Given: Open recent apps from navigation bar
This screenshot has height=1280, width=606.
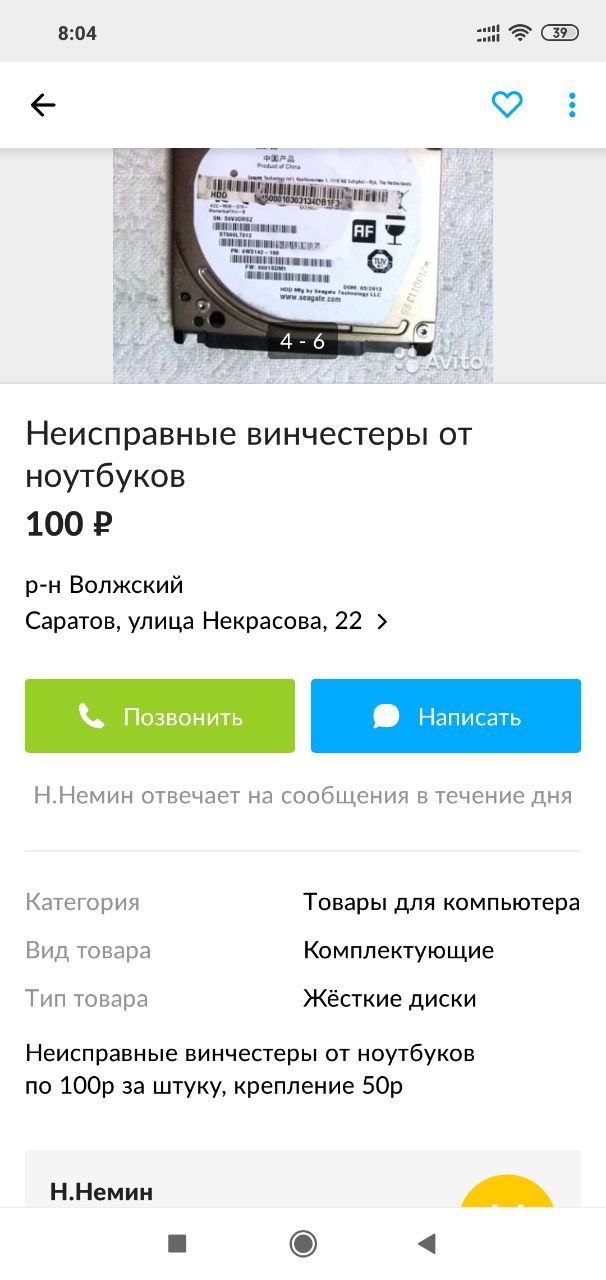Looking at the screenshot, I should (177, 1243).
